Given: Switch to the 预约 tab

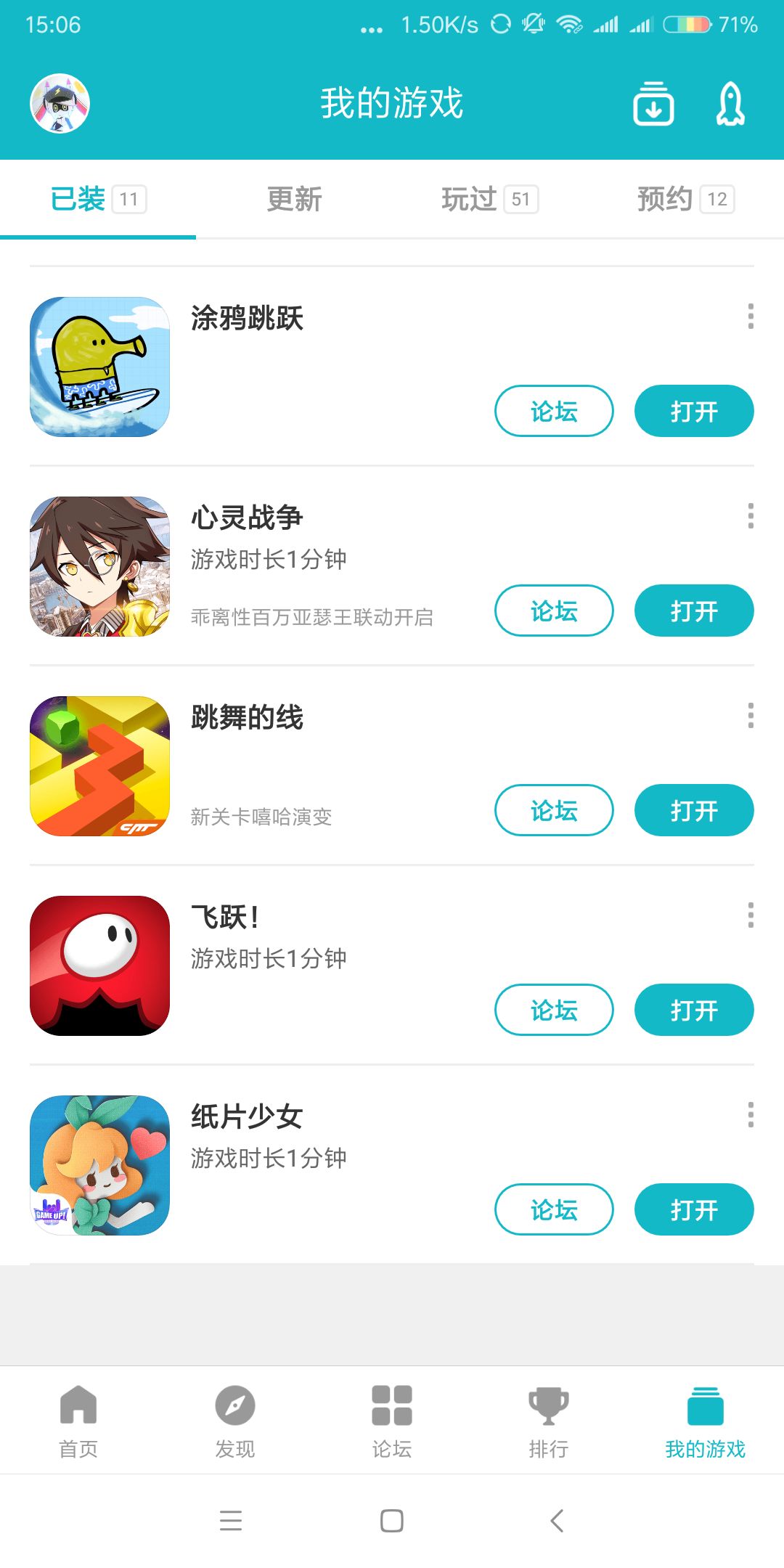Looking at the screenshot, I should click(x=685, y=199).
